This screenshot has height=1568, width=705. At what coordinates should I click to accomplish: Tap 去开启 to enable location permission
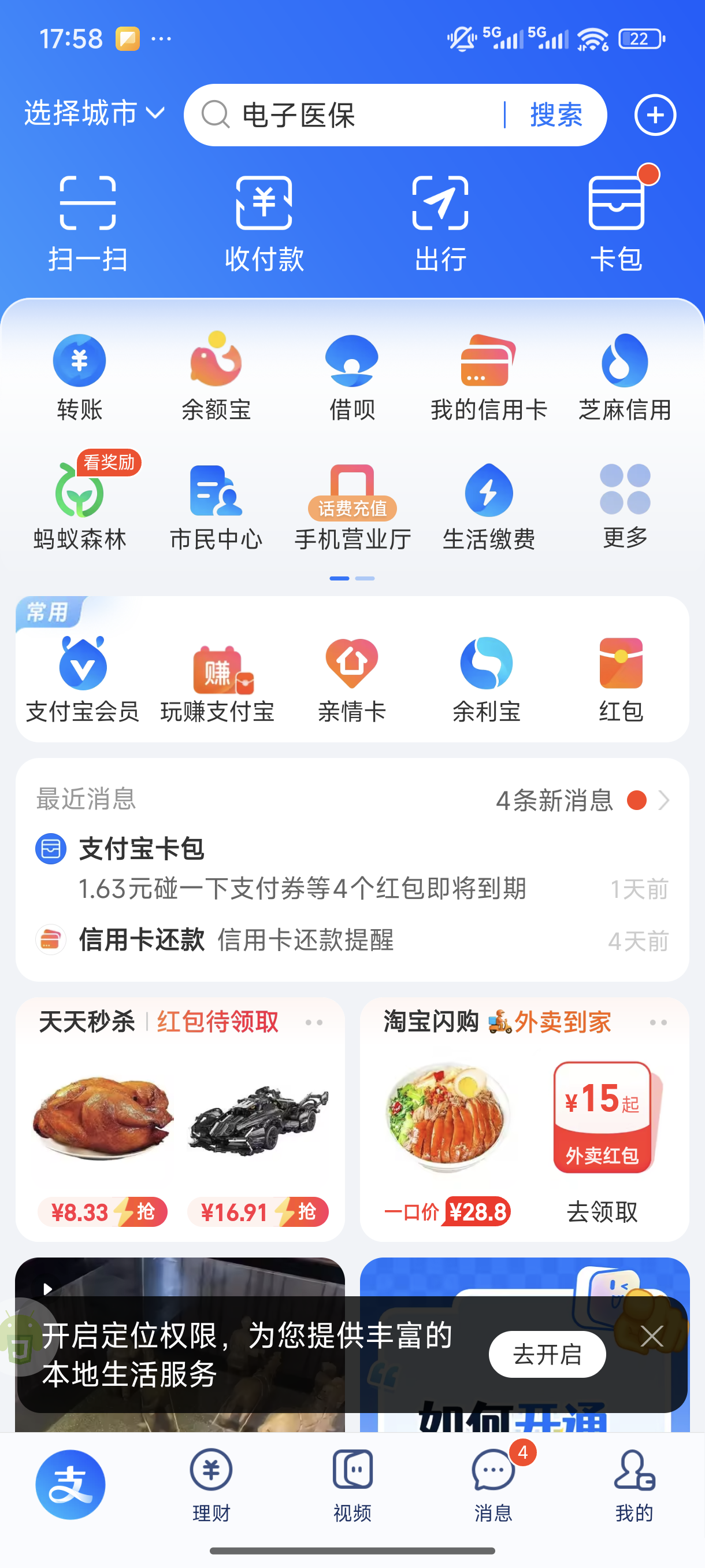coord(547,1354)
